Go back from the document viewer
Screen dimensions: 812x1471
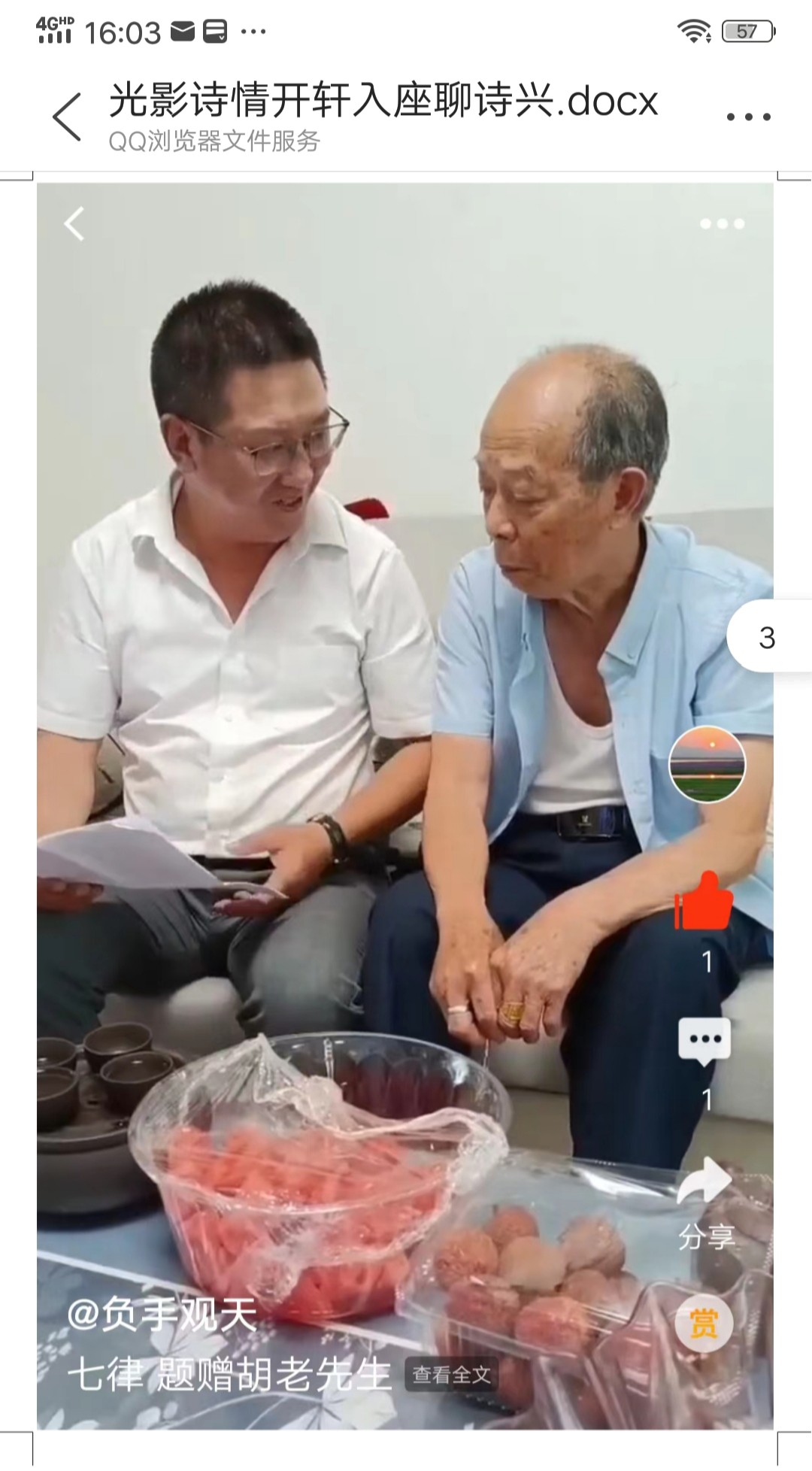pyautogui.click(x=67, y=117)
